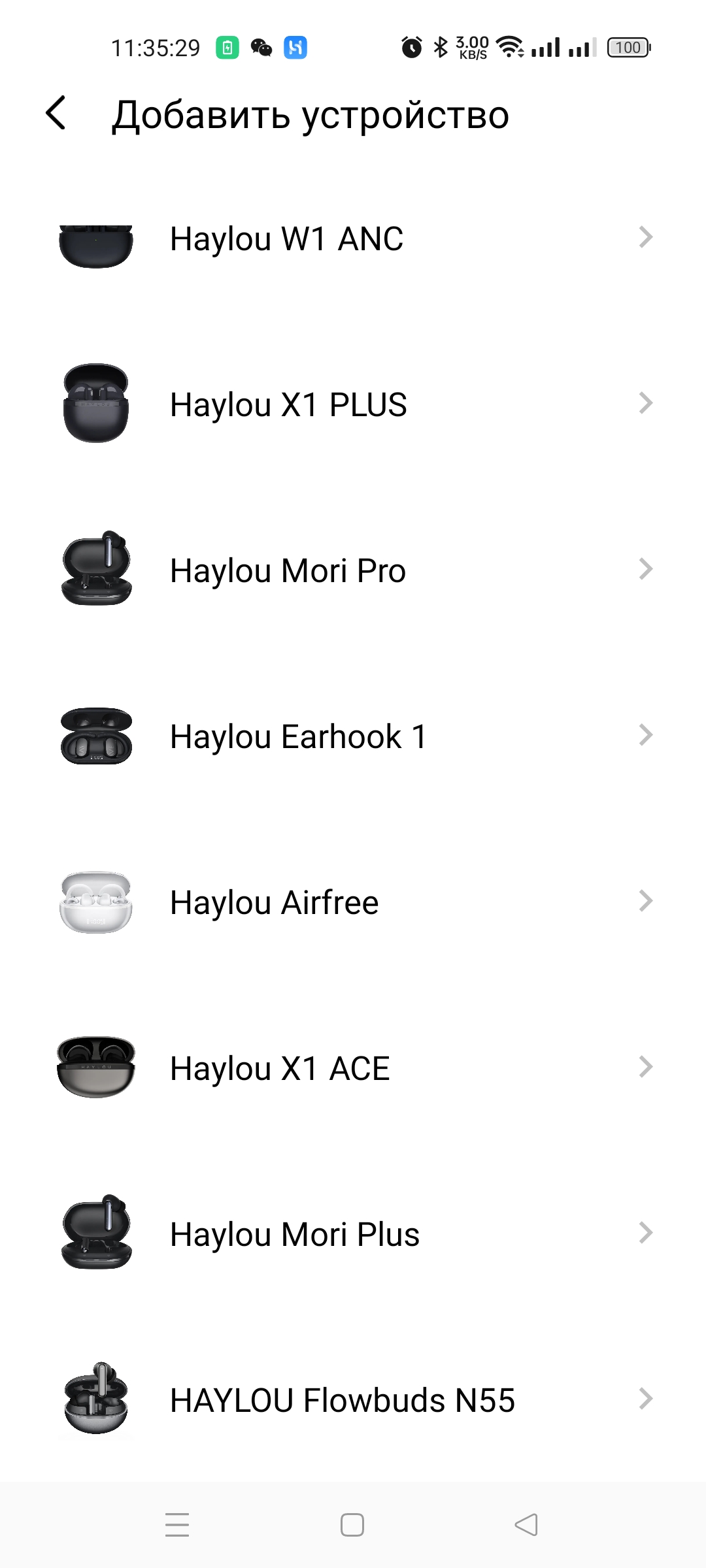Select Haylou W1 ANC device
Screen dimensions: 706x1568
click(353, 238)
